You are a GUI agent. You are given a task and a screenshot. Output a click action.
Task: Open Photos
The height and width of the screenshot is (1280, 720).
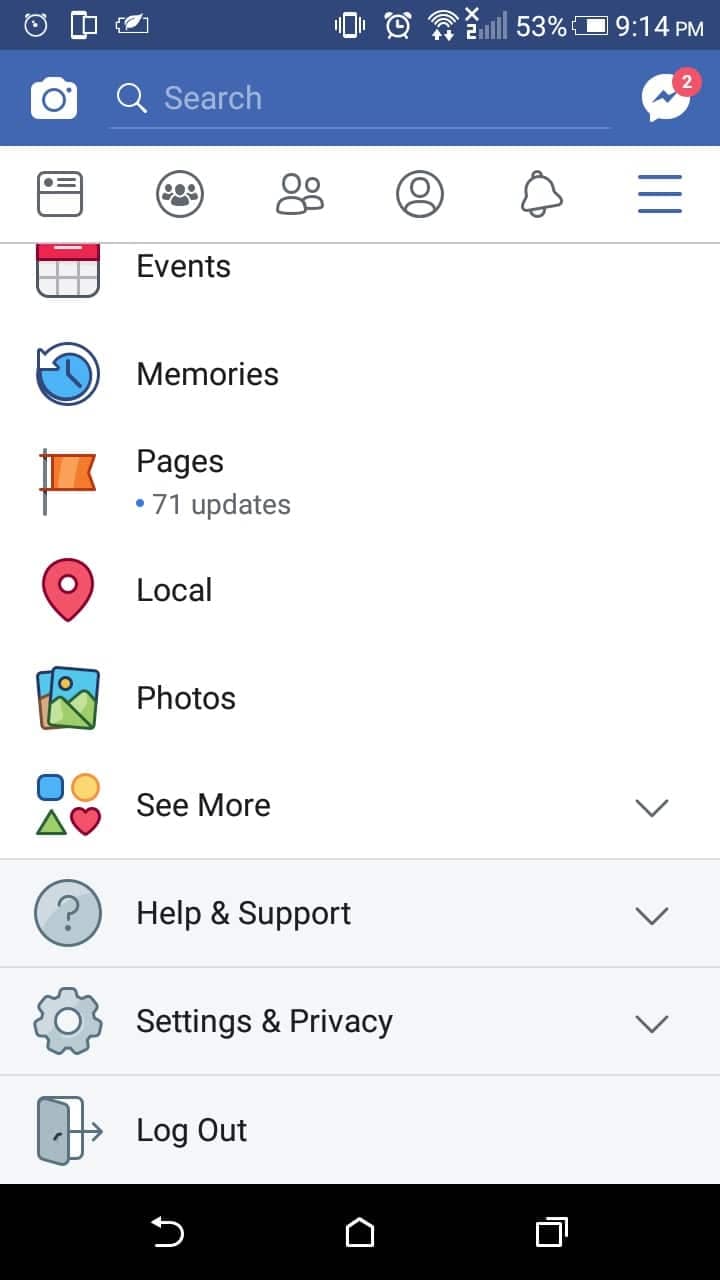coord(186,698)
